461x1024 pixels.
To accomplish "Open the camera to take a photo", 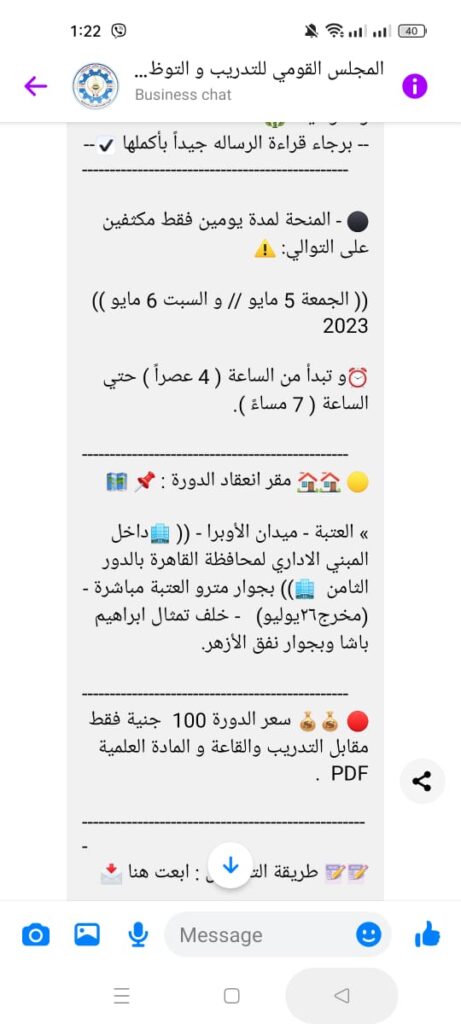I will click(x=36, y=935).
